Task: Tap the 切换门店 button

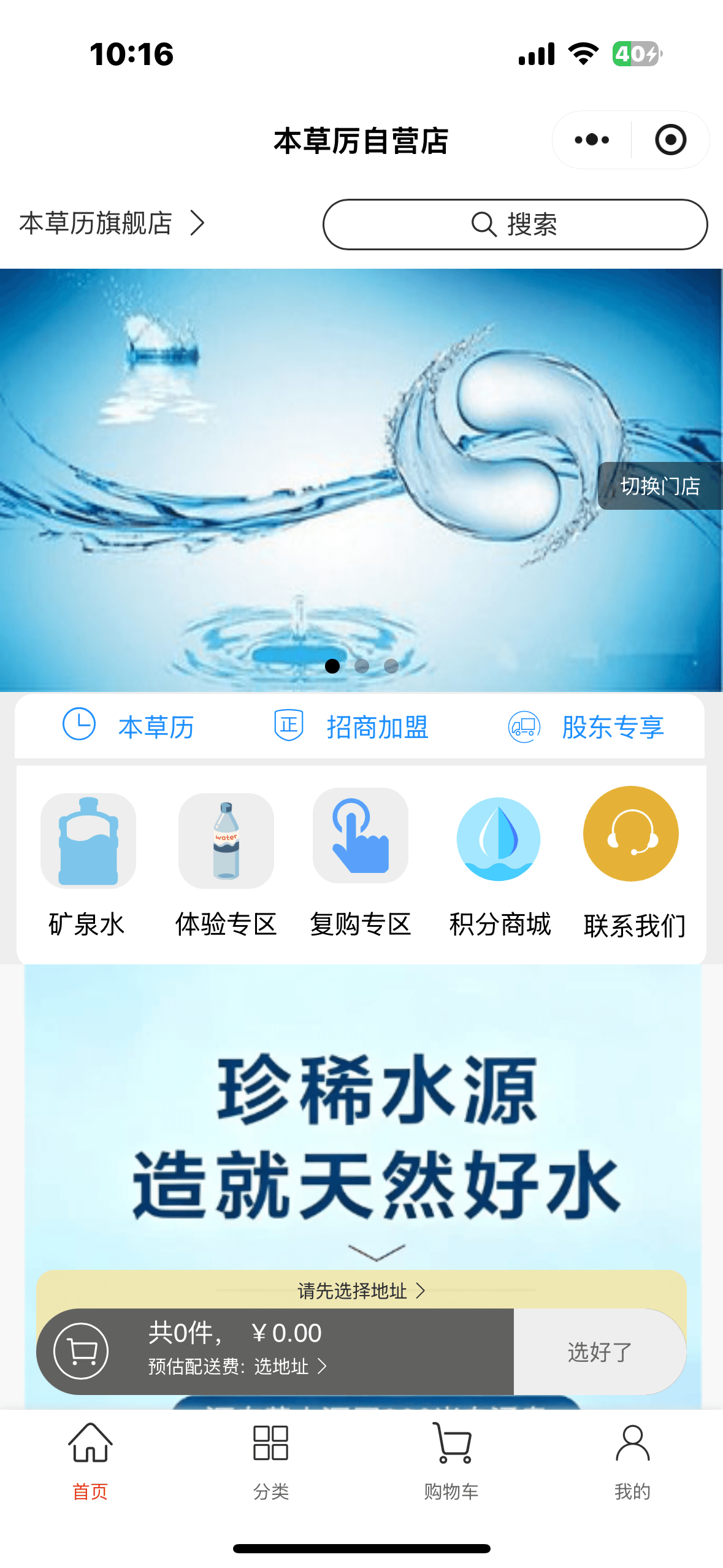Action: tap(660, 486)
